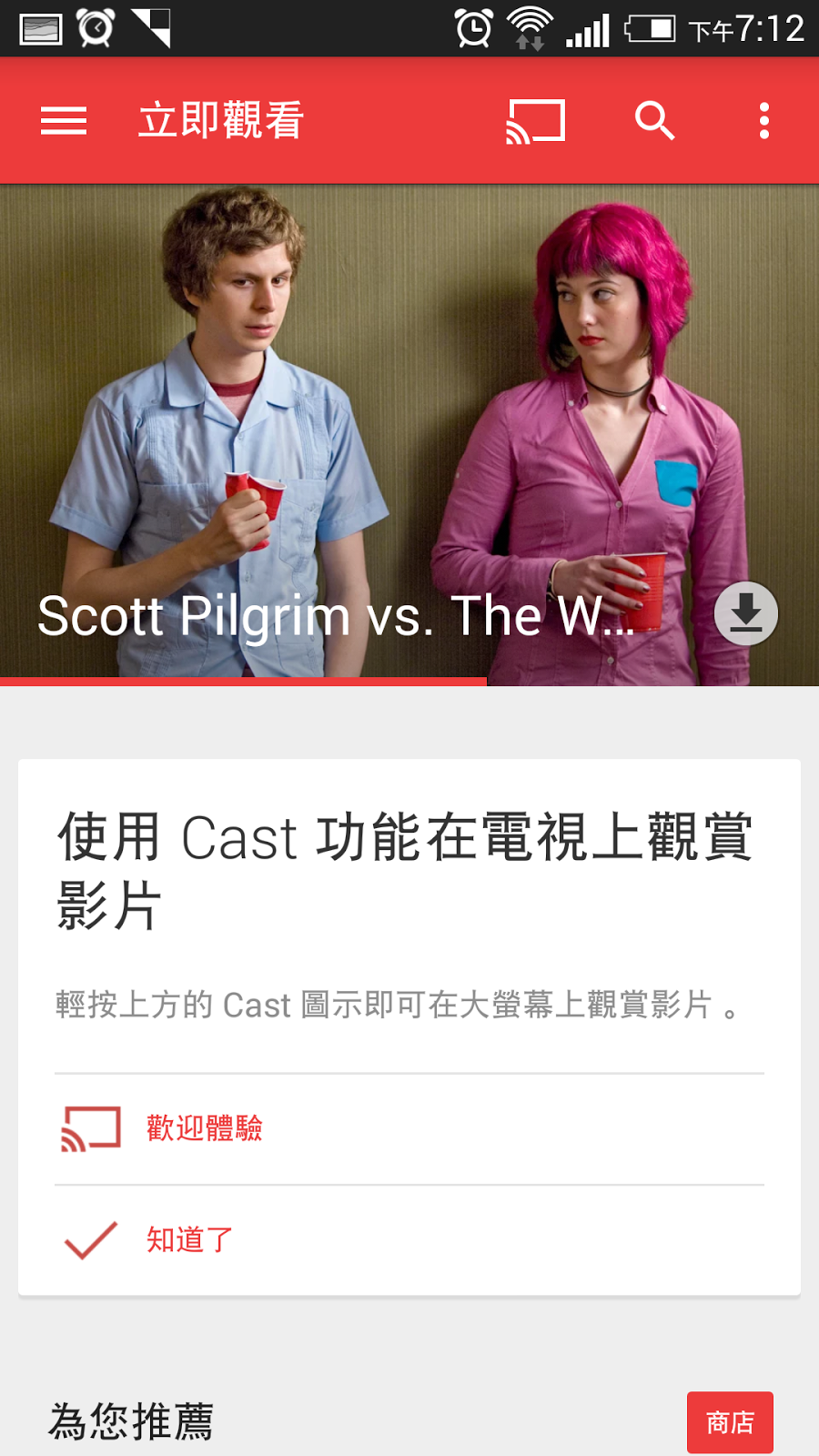Open the overflow menu
Viewport: 819px width, 1456px height.
[763, 121]
